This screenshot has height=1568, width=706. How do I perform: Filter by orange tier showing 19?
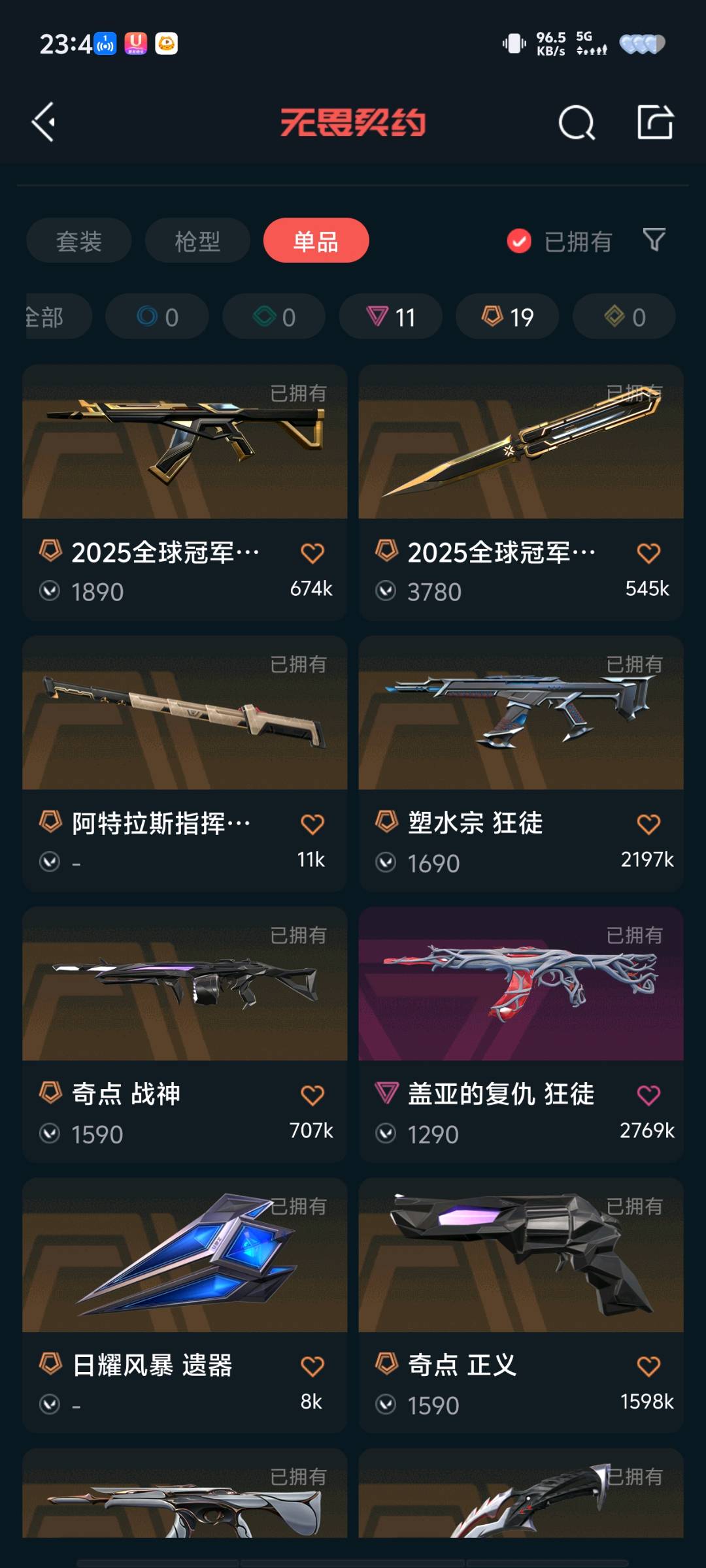click(x=507, y=317)
